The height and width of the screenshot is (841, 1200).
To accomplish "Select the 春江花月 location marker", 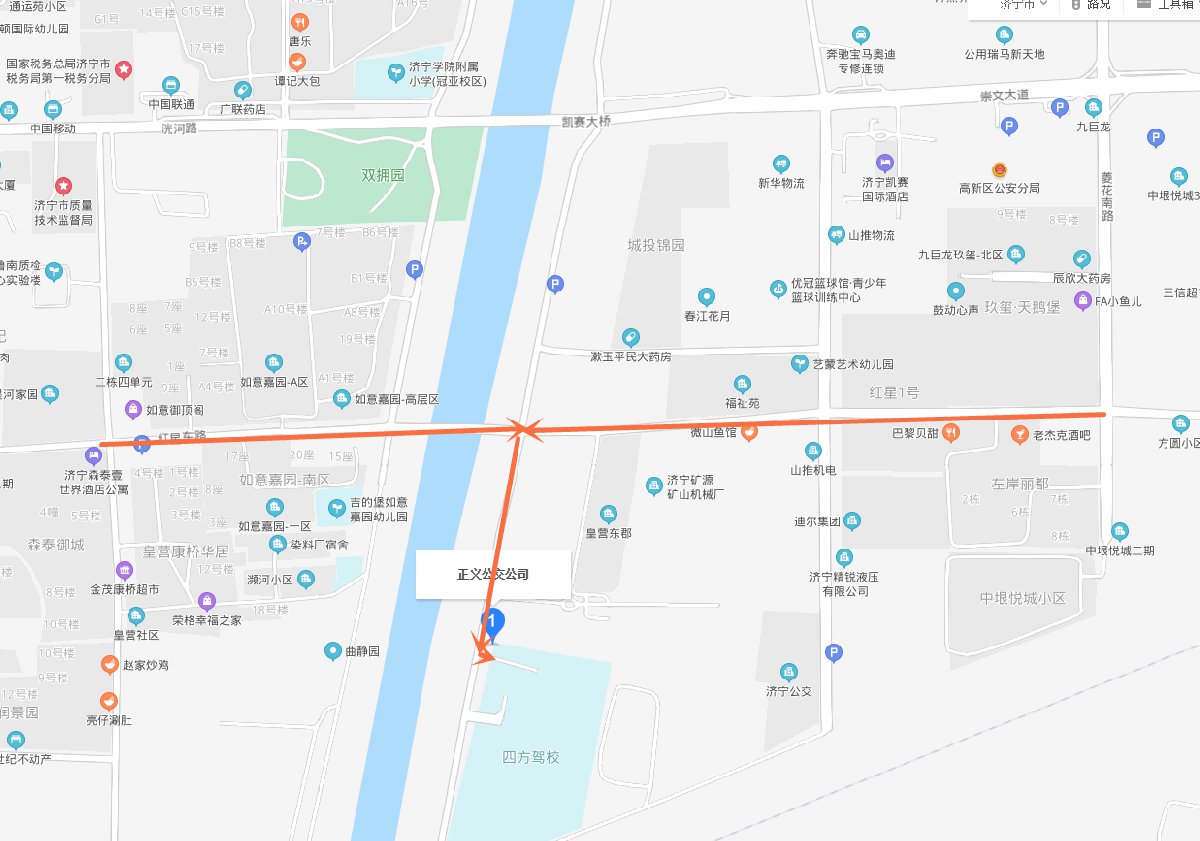I will (x=707, y=297).
